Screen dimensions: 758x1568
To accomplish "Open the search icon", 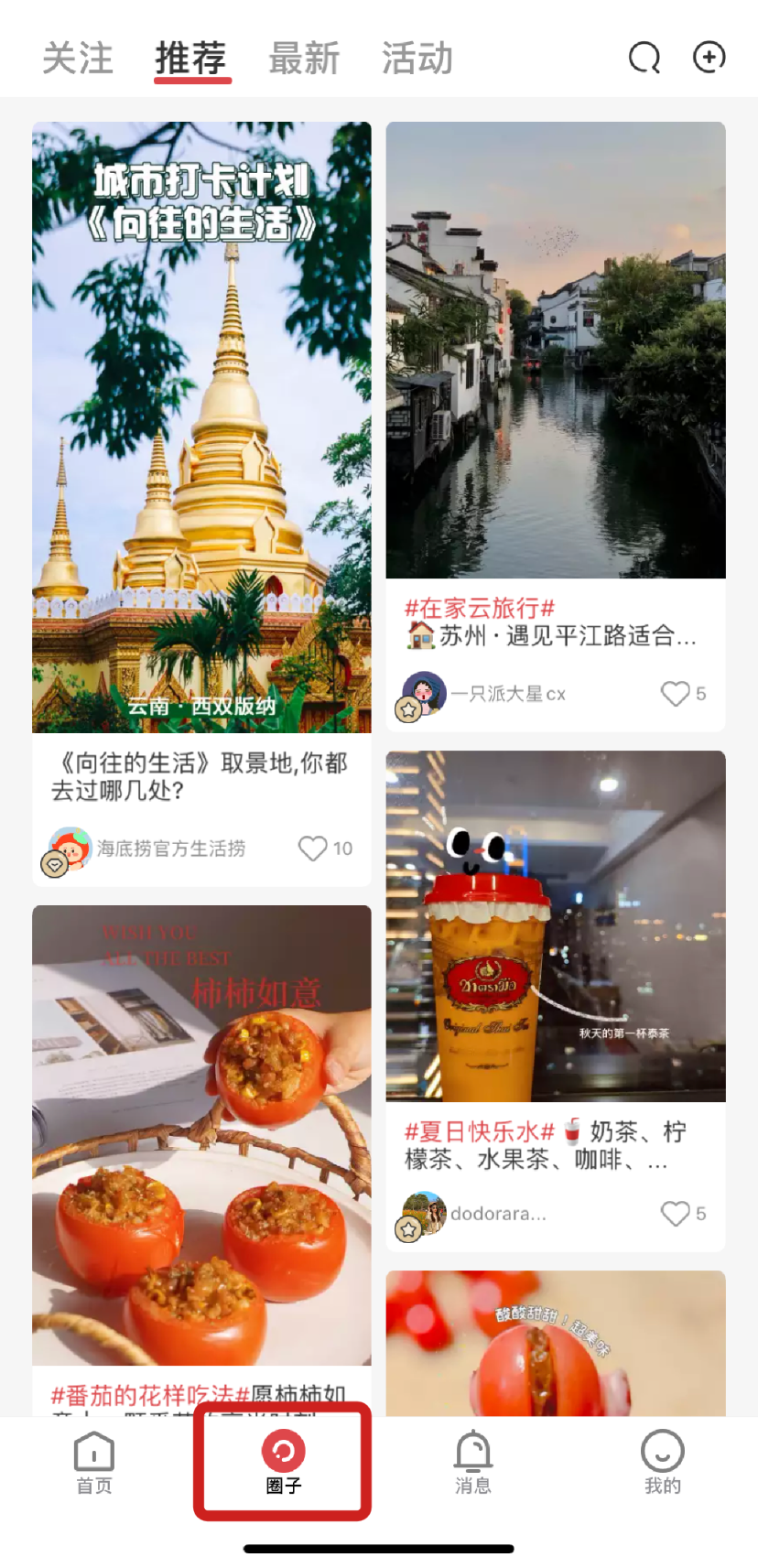I will (x=644, y=58).
